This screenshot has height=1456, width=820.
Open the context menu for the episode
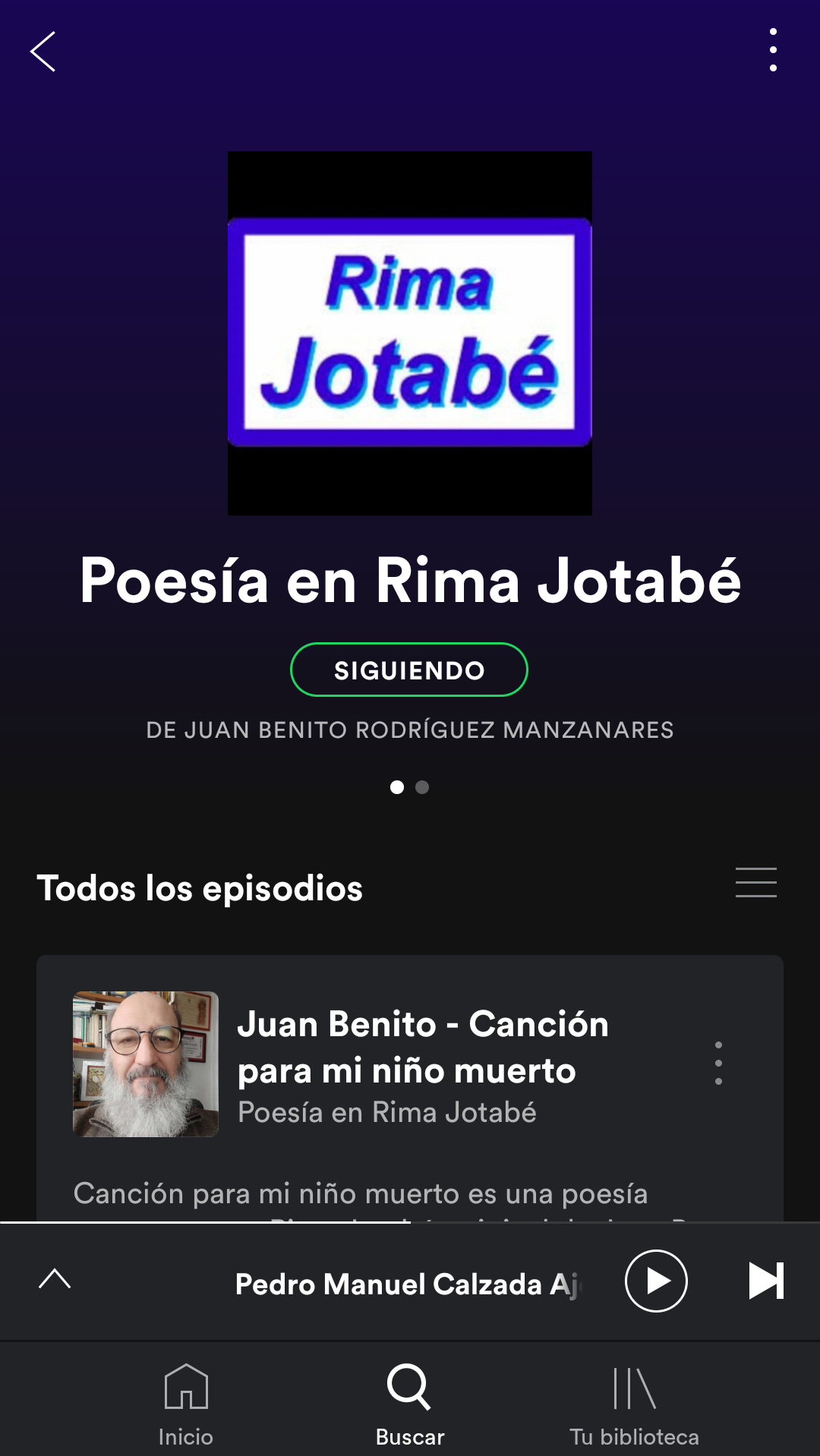pyautogui.click(x=719, y=1063)
